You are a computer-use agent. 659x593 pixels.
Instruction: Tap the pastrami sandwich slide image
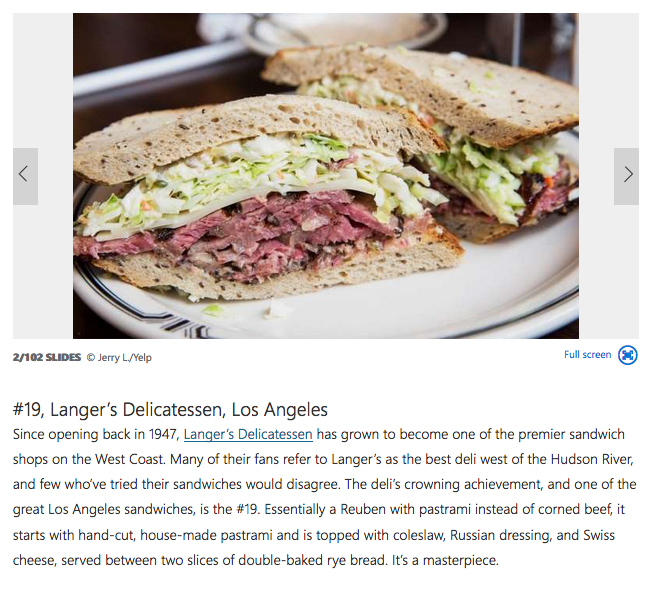[x=325, y=176]
